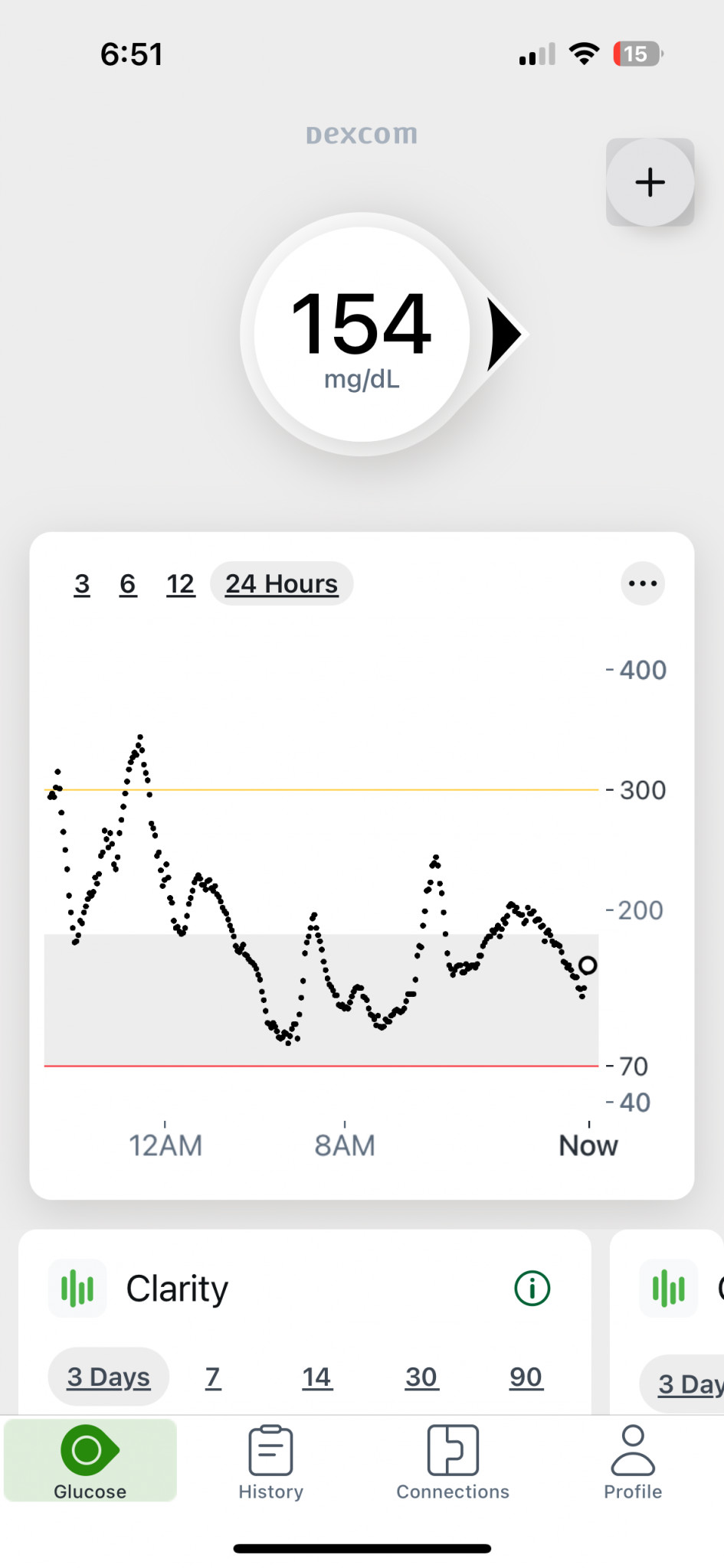This screenshot has width=724, height=1568.
Task: Go to the Connections tab
Action: (x=453, y=1462)
